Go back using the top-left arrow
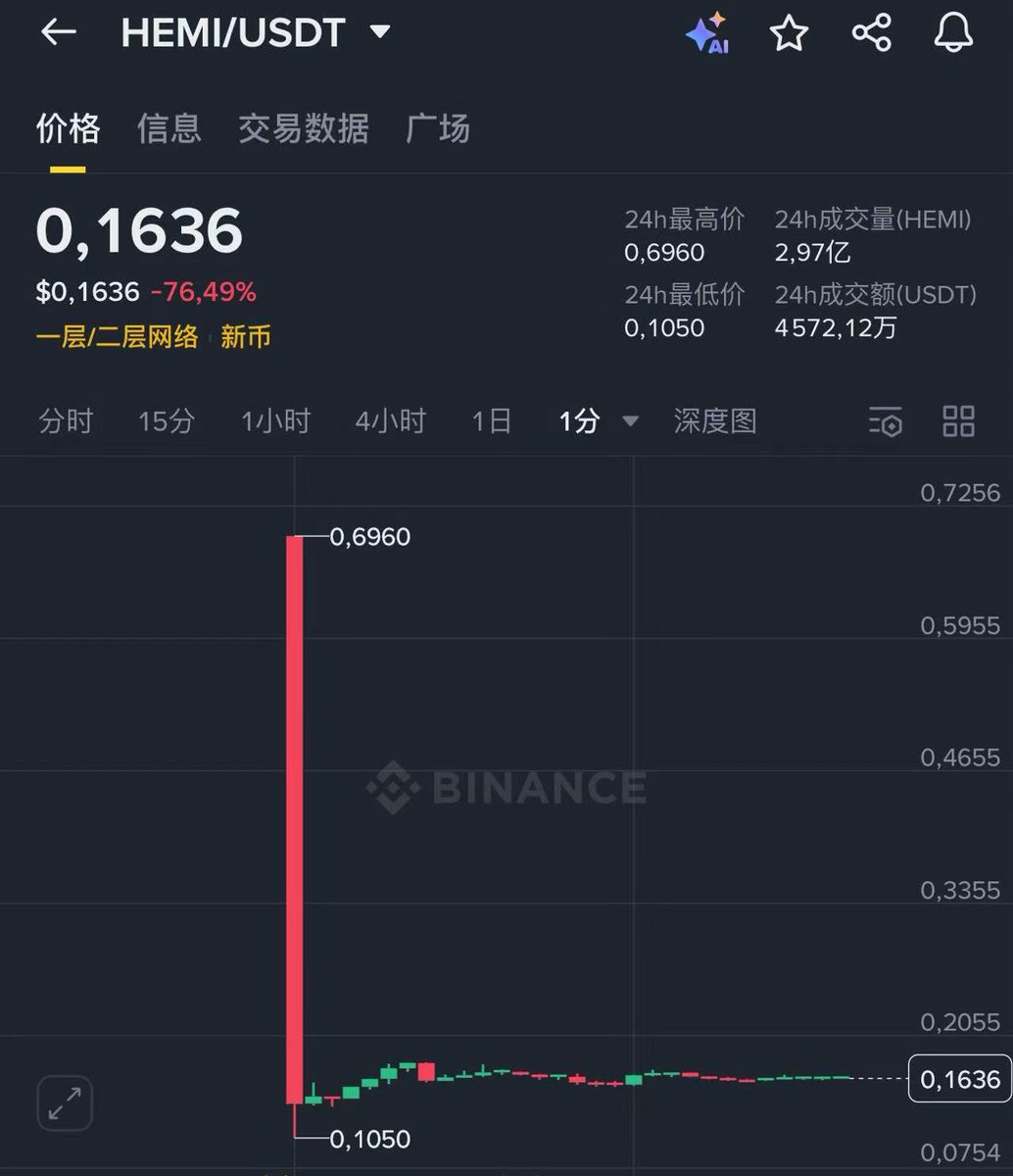 [58, 32]
